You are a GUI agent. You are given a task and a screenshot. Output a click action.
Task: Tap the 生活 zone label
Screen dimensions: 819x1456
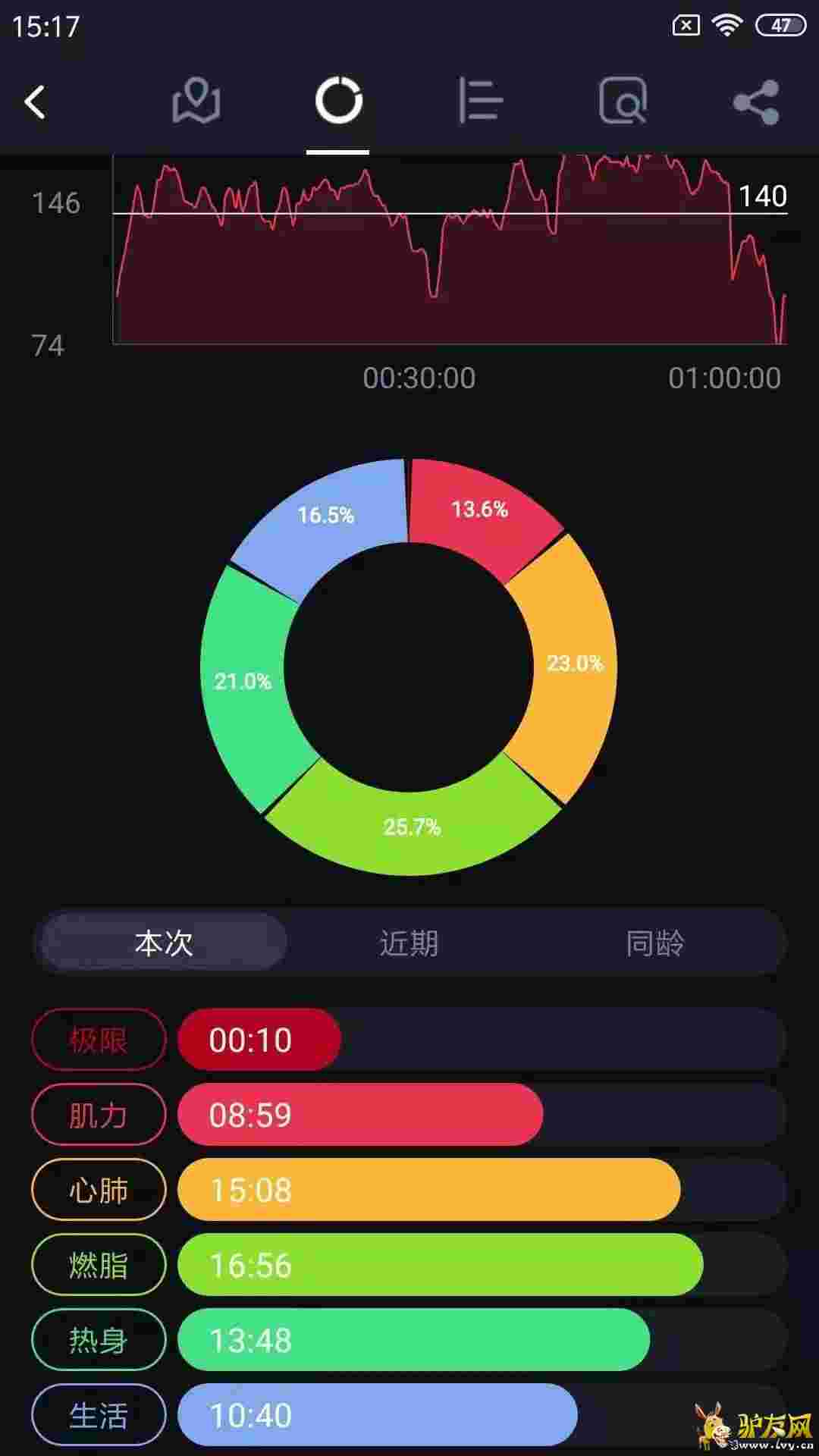tap(99, 1415)
